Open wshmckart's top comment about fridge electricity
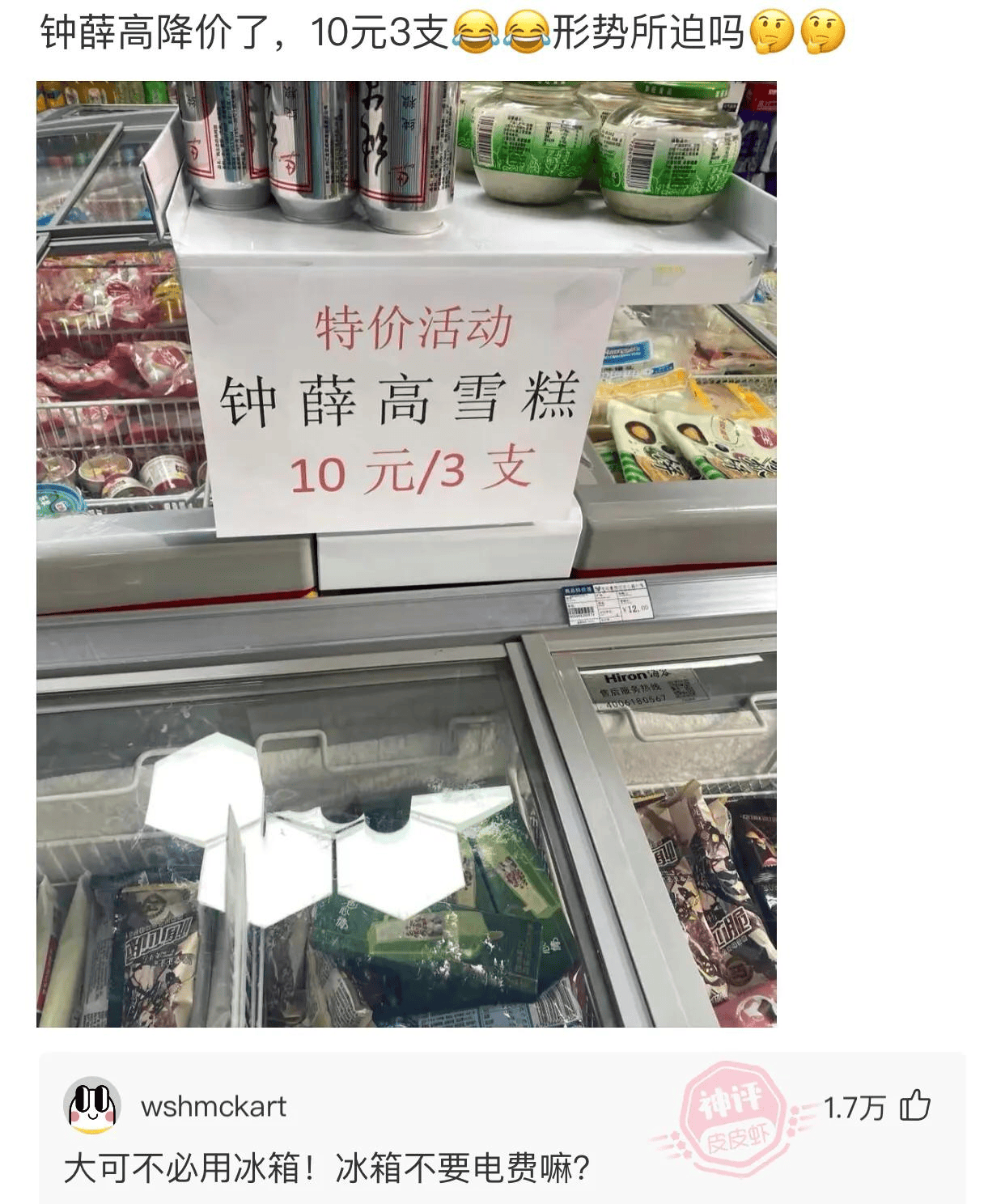1005x1204 pixels. pyautogui.click(x=327, y=1168)
